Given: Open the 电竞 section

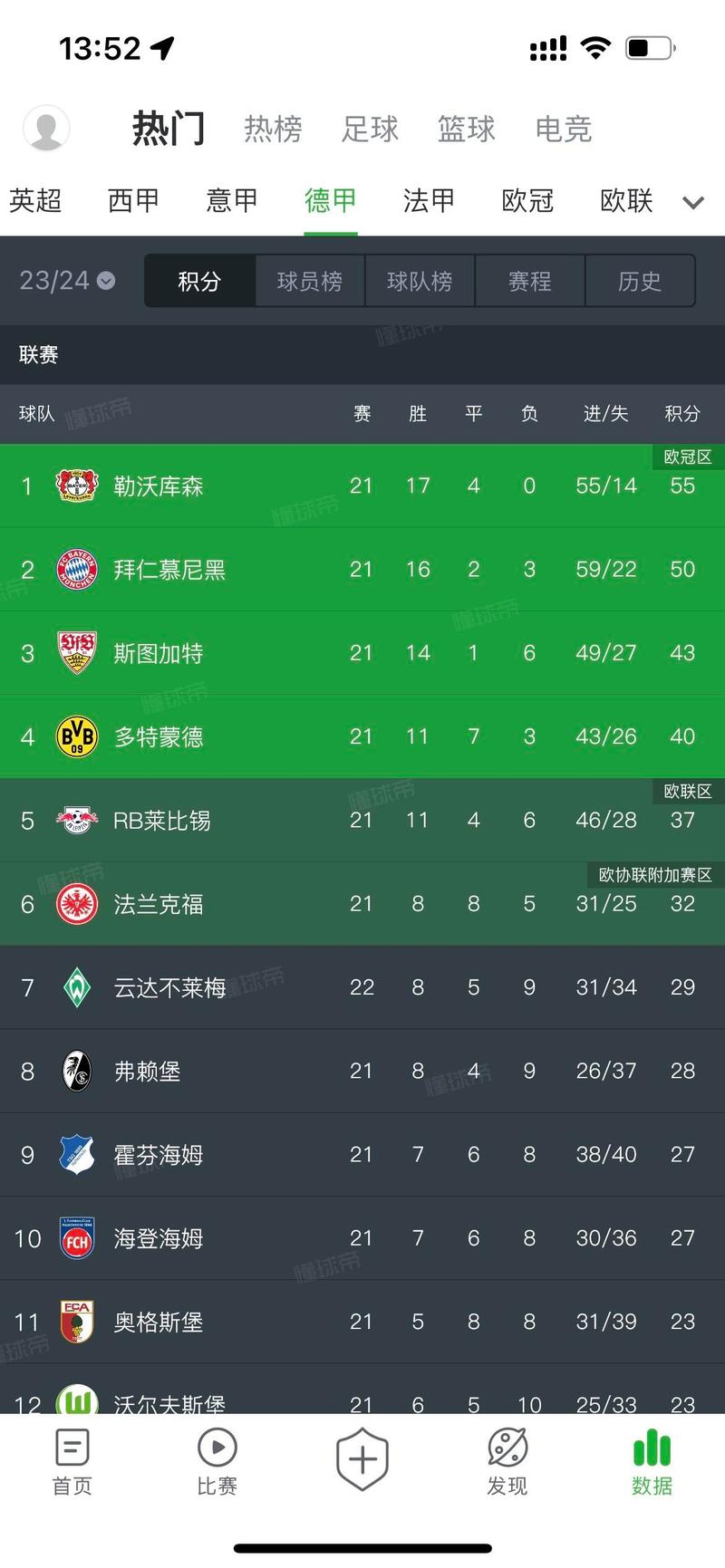Looking at the screenshot, I should [563, 129].
